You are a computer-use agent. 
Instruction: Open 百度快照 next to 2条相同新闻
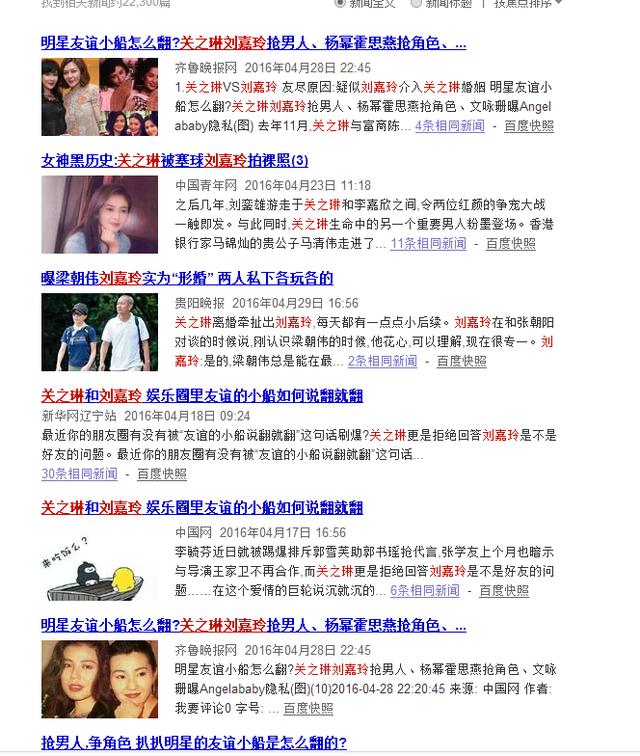461,361
